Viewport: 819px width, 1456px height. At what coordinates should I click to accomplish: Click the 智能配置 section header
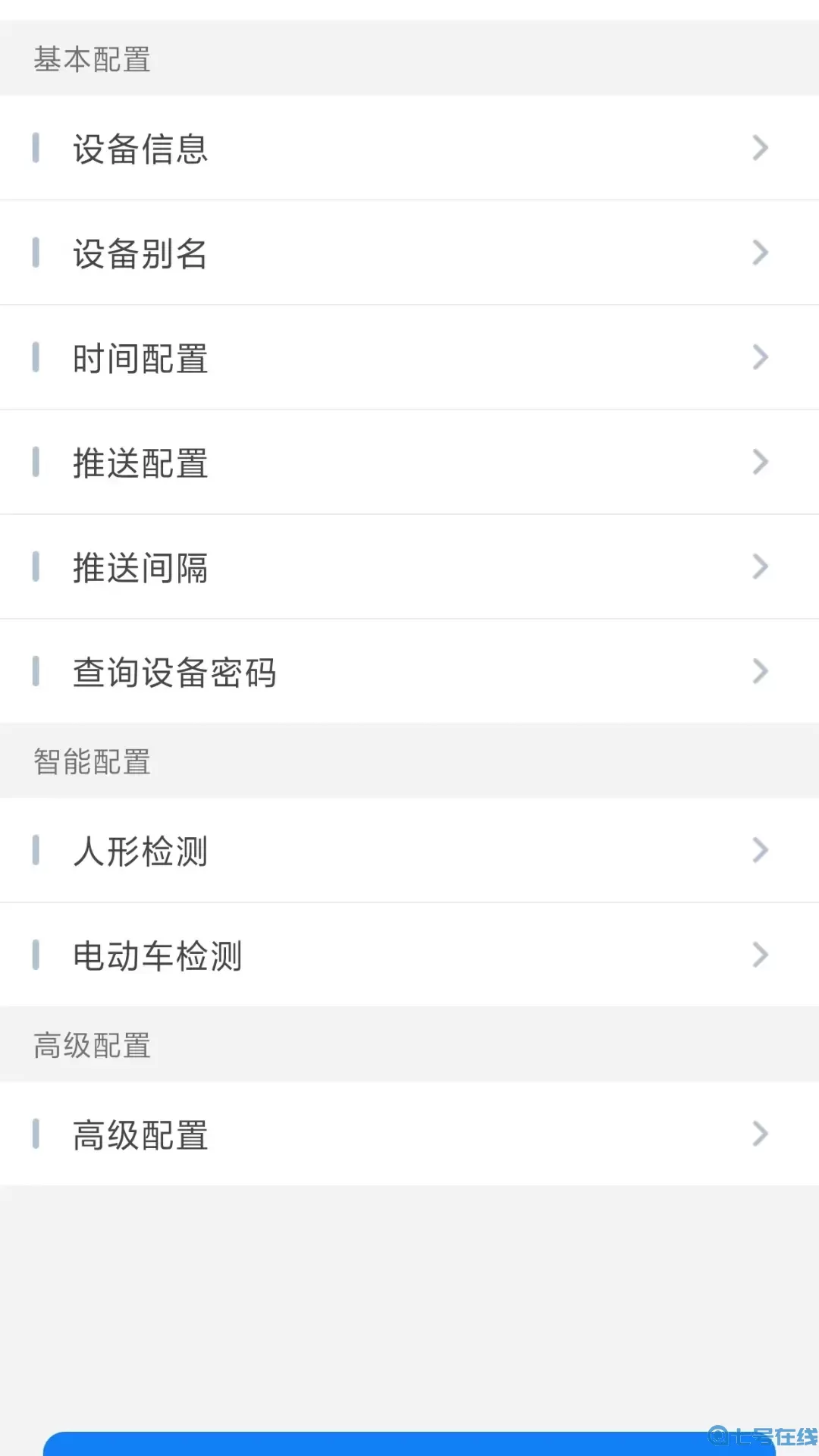[x=92, y=761]
